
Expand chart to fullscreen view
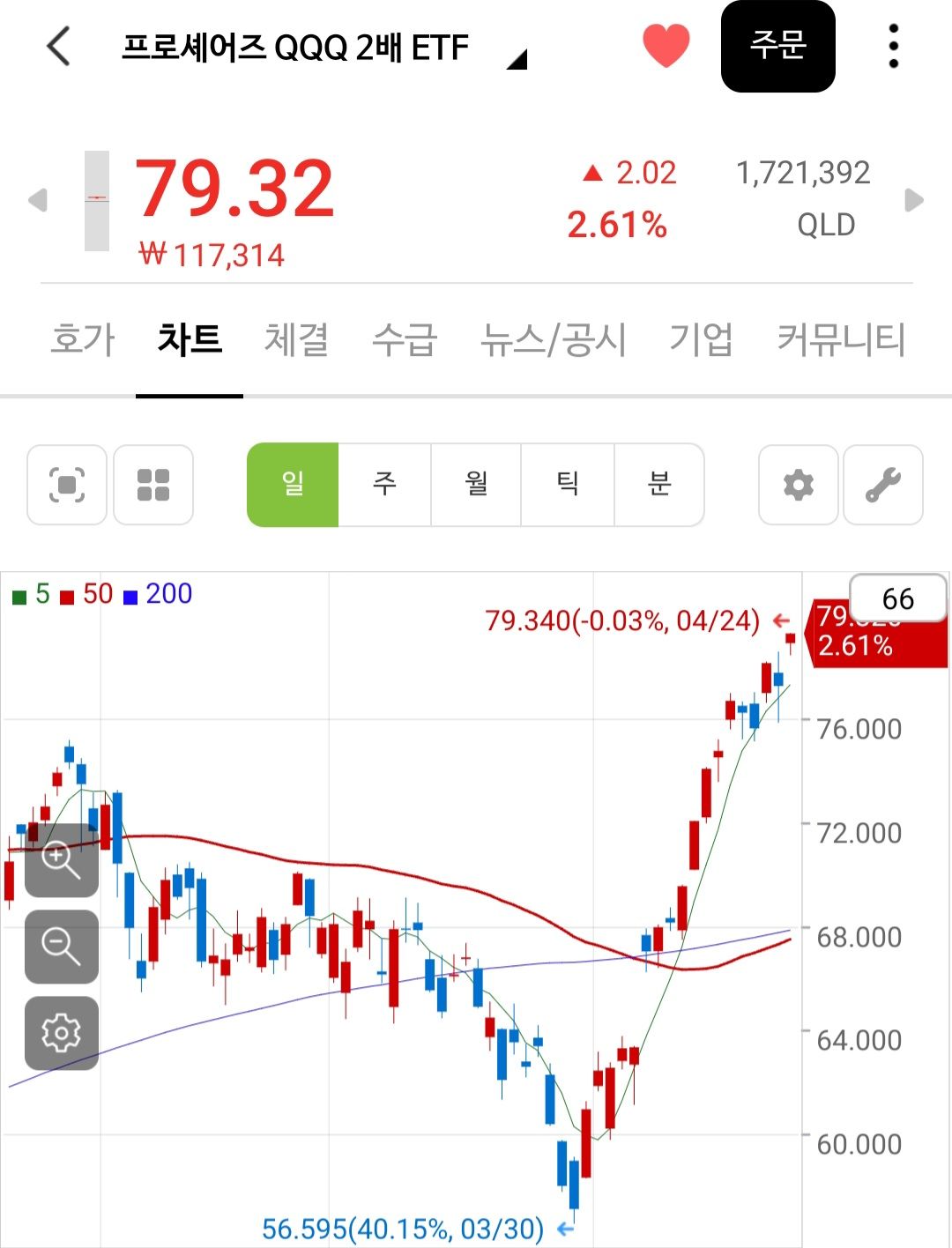tap(67, 485)
